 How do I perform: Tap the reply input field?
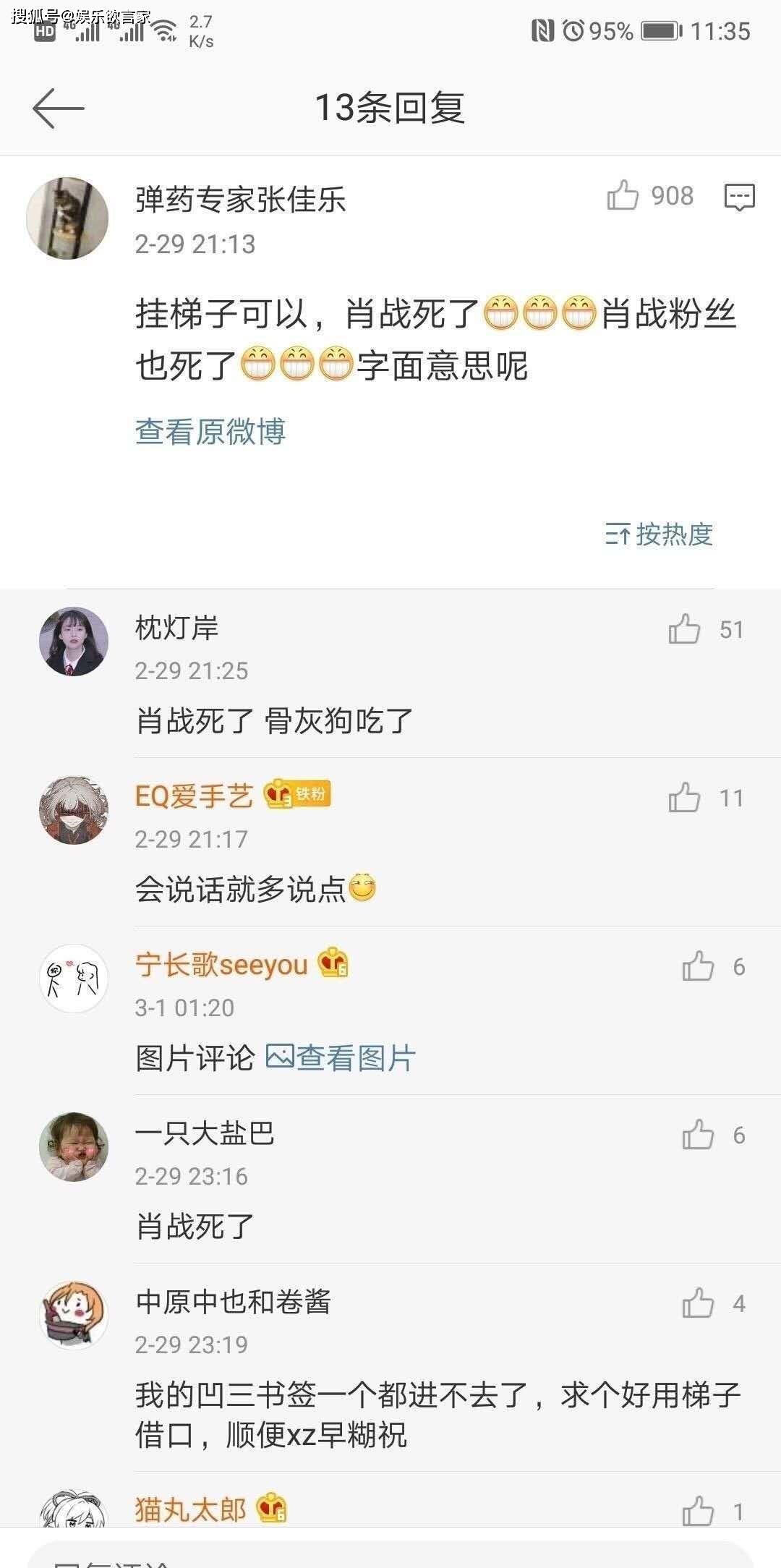tap(390, 1555)
